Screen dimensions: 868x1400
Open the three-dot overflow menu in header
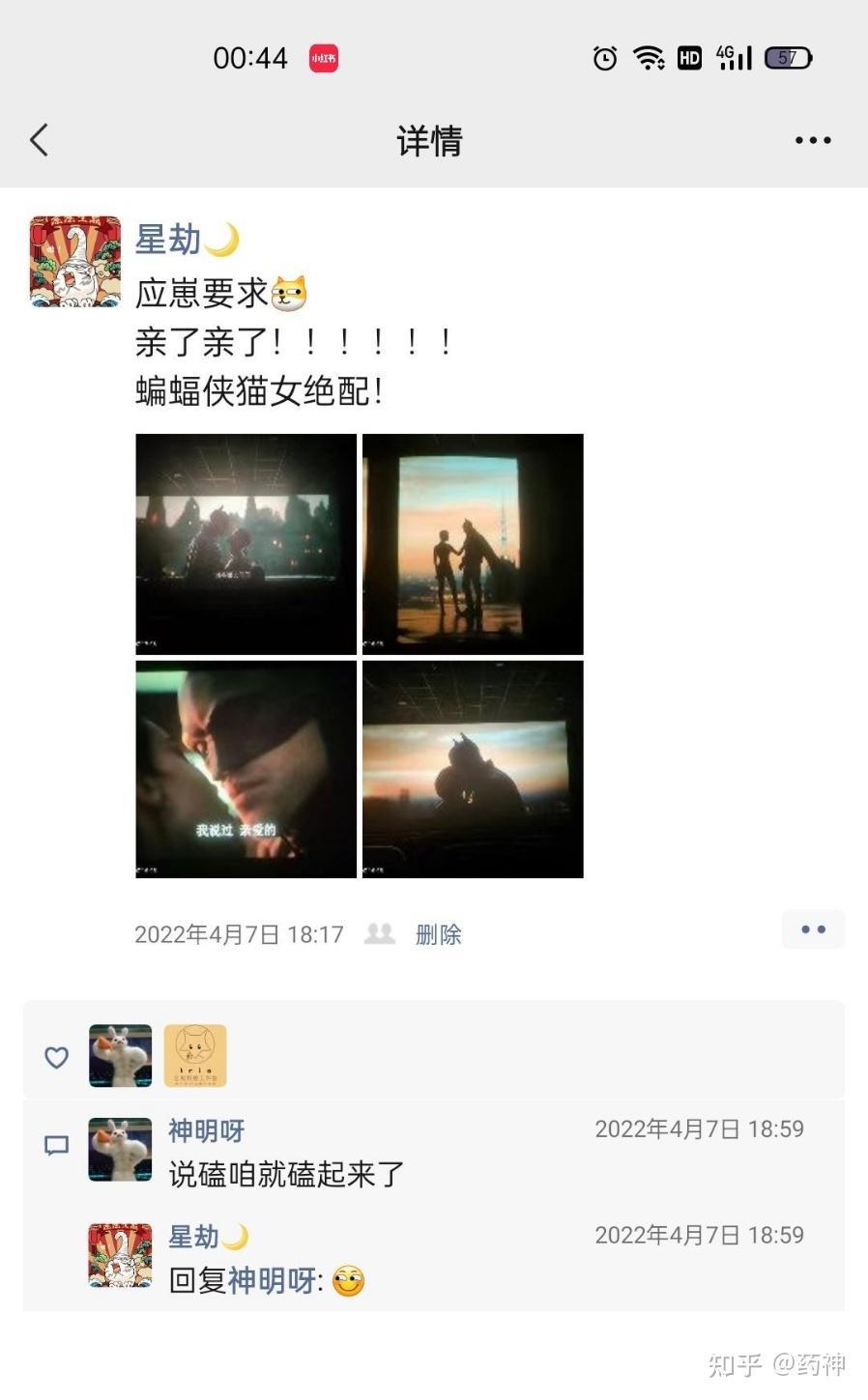point(812,140)
